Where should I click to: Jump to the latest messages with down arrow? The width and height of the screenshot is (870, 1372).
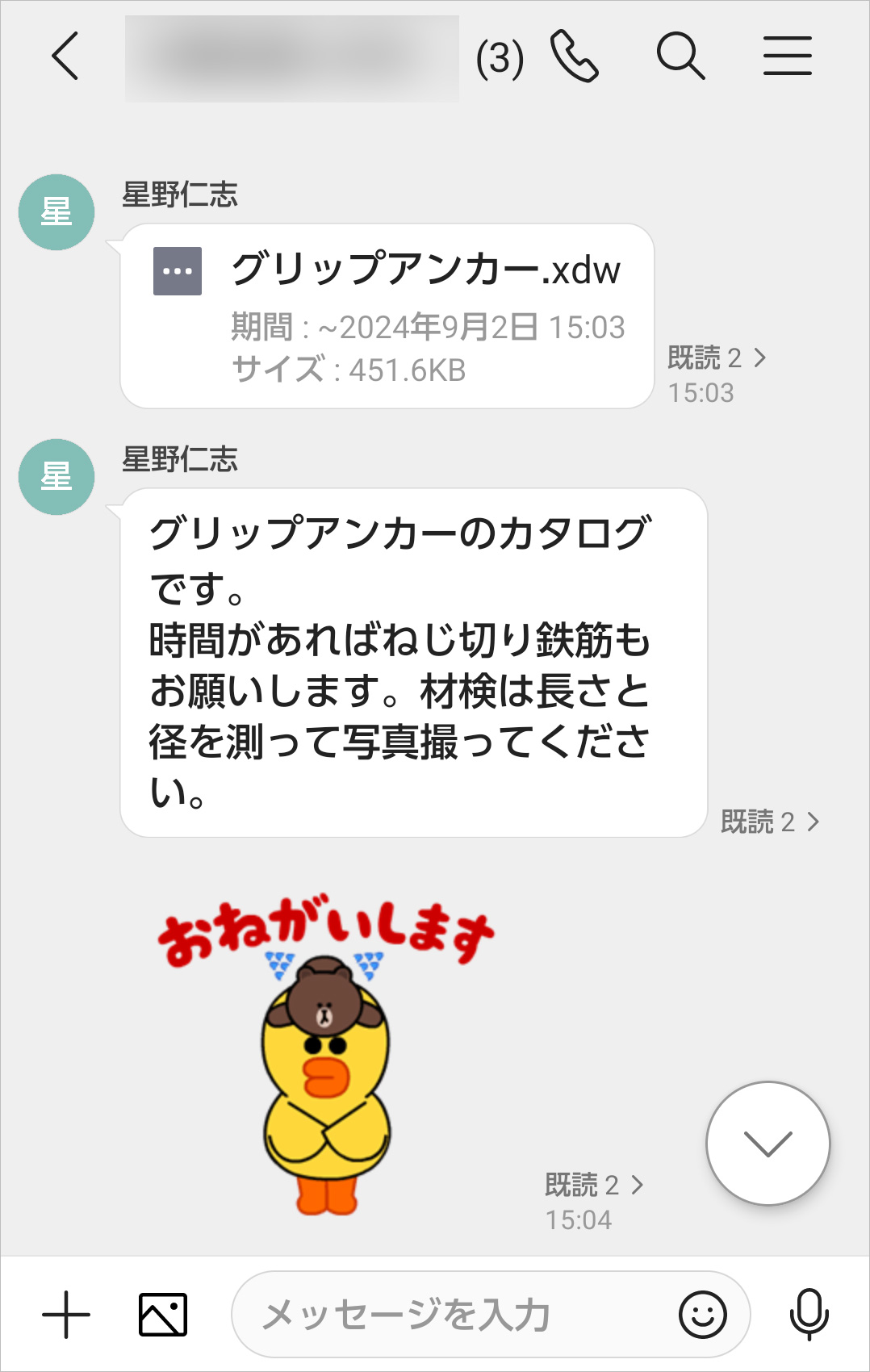click(x=768, y=1143)
